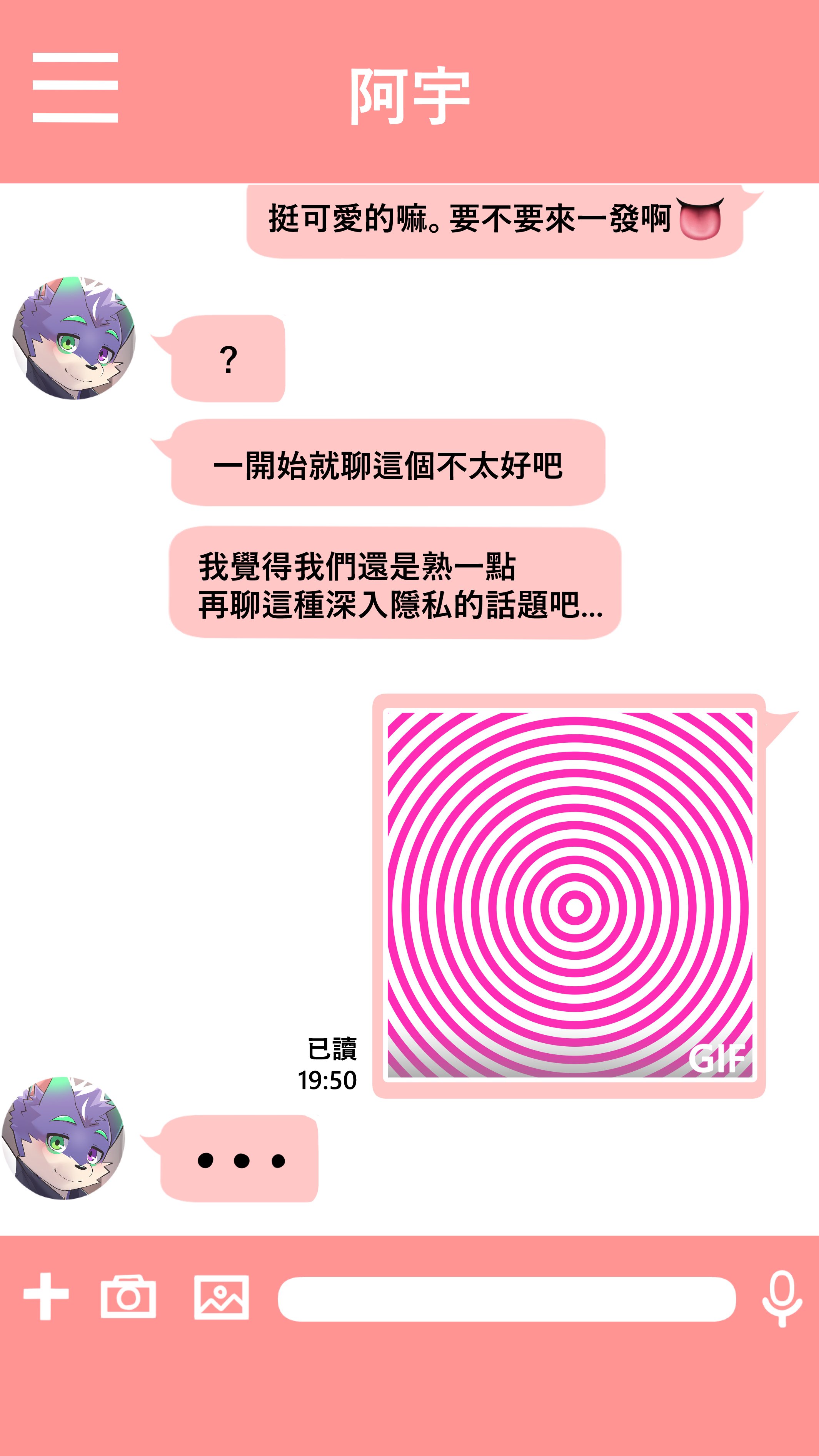Pick a picture with the gallery icon

coord(221,1297)
